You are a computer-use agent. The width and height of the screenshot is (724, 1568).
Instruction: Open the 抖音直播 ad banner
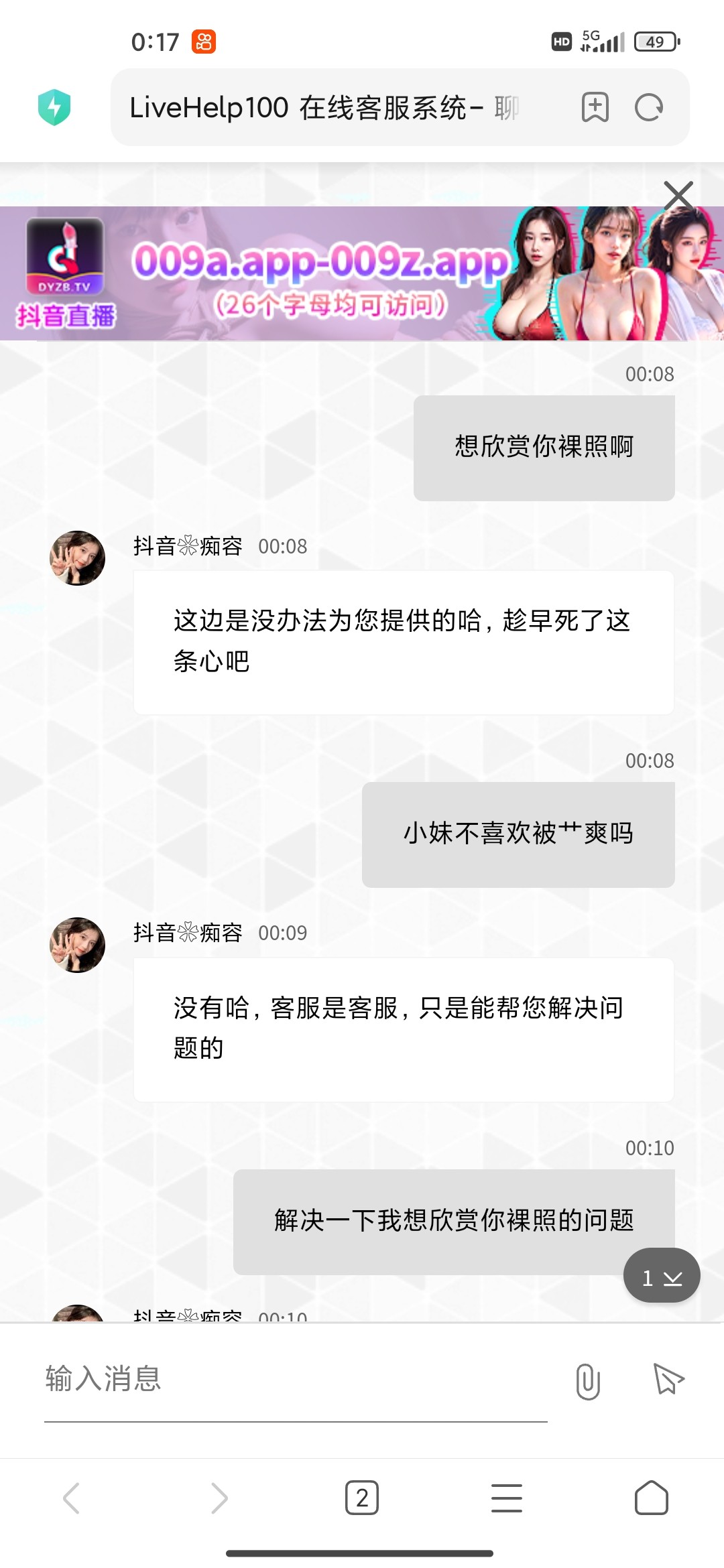(322, 275)
